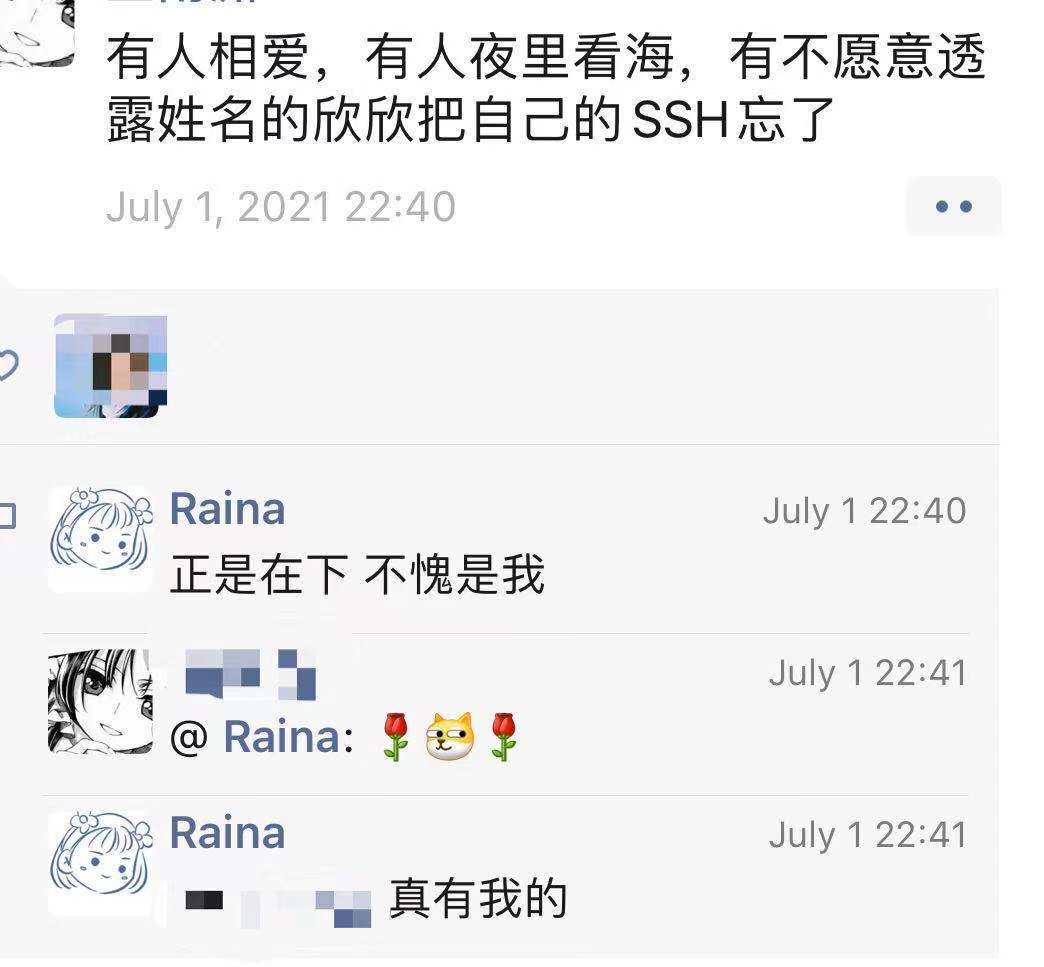Tap Raina's name above "正是在下 不愧是我"
This screenshot has width=1044, height=967.
[227, 509]
